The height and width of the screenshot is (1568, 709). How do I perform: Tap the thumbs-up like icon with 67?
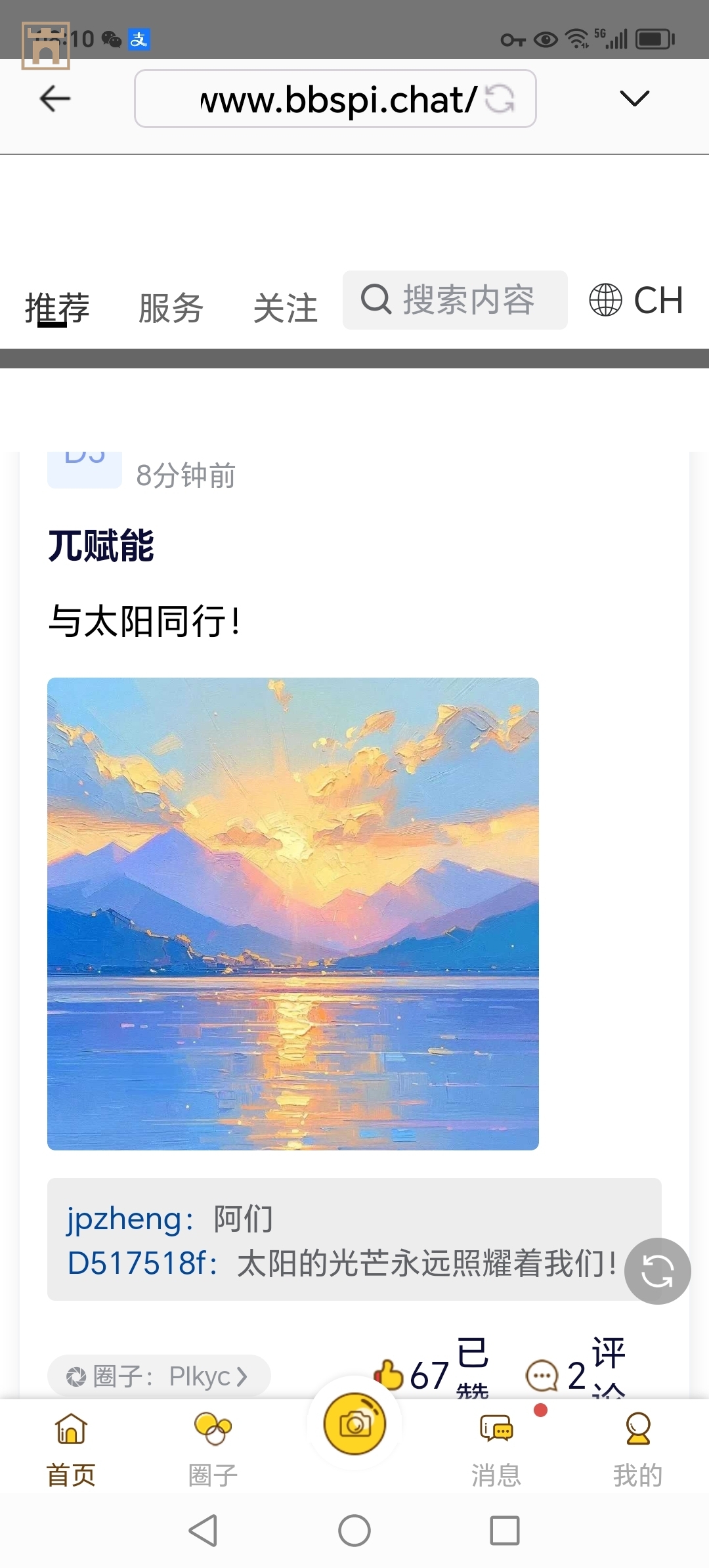tap(389, 1374)
